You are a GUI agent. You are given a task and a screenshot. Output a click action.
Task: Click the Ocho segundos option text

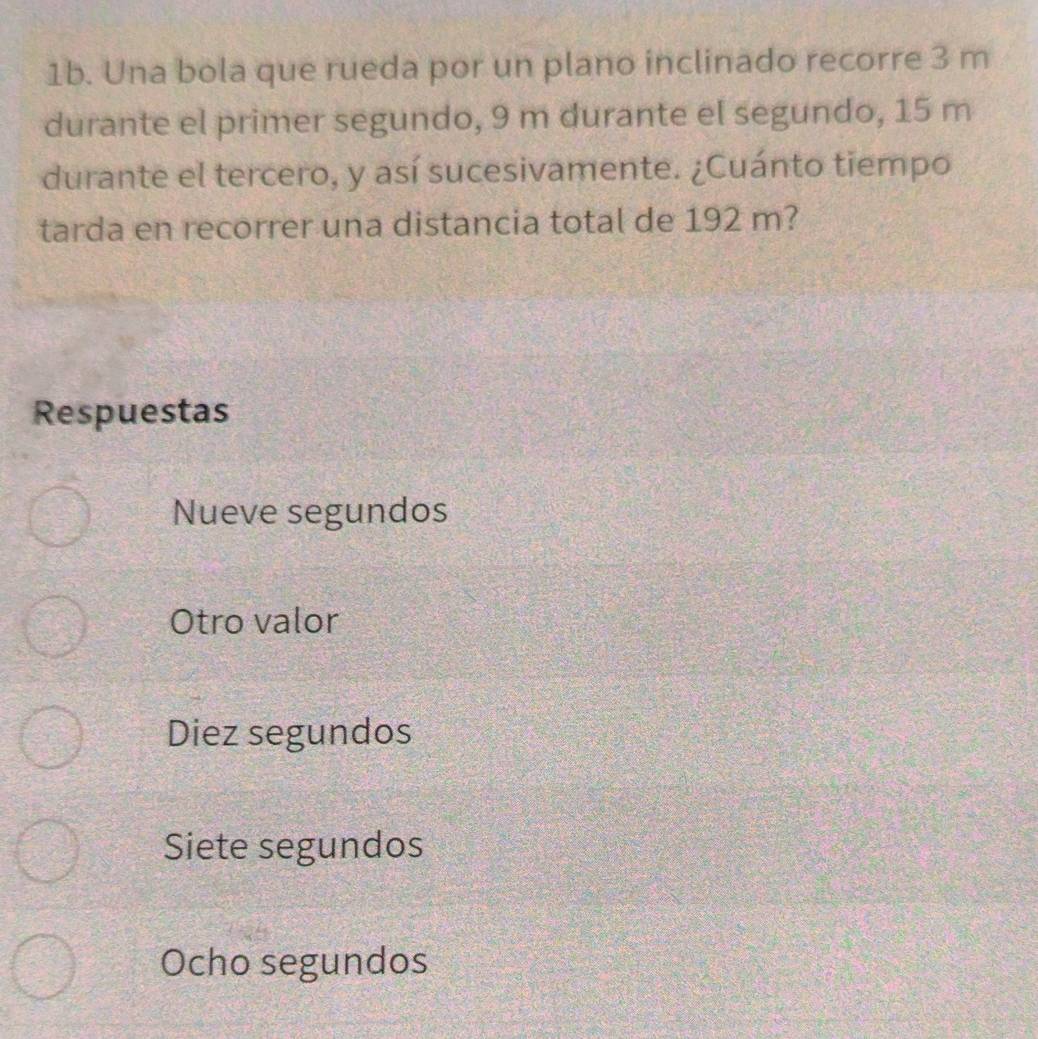click(x=297, y=963)
